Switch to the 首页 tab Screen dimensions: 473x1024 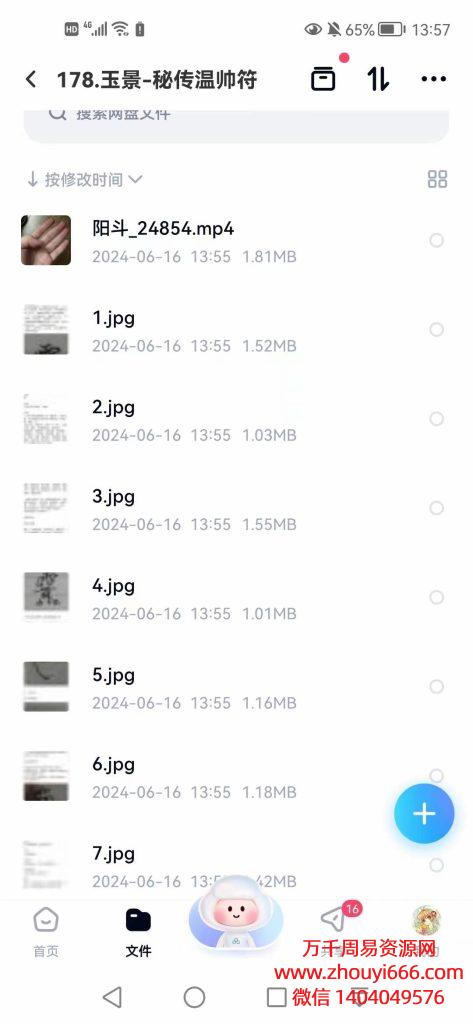click(46, 931)
